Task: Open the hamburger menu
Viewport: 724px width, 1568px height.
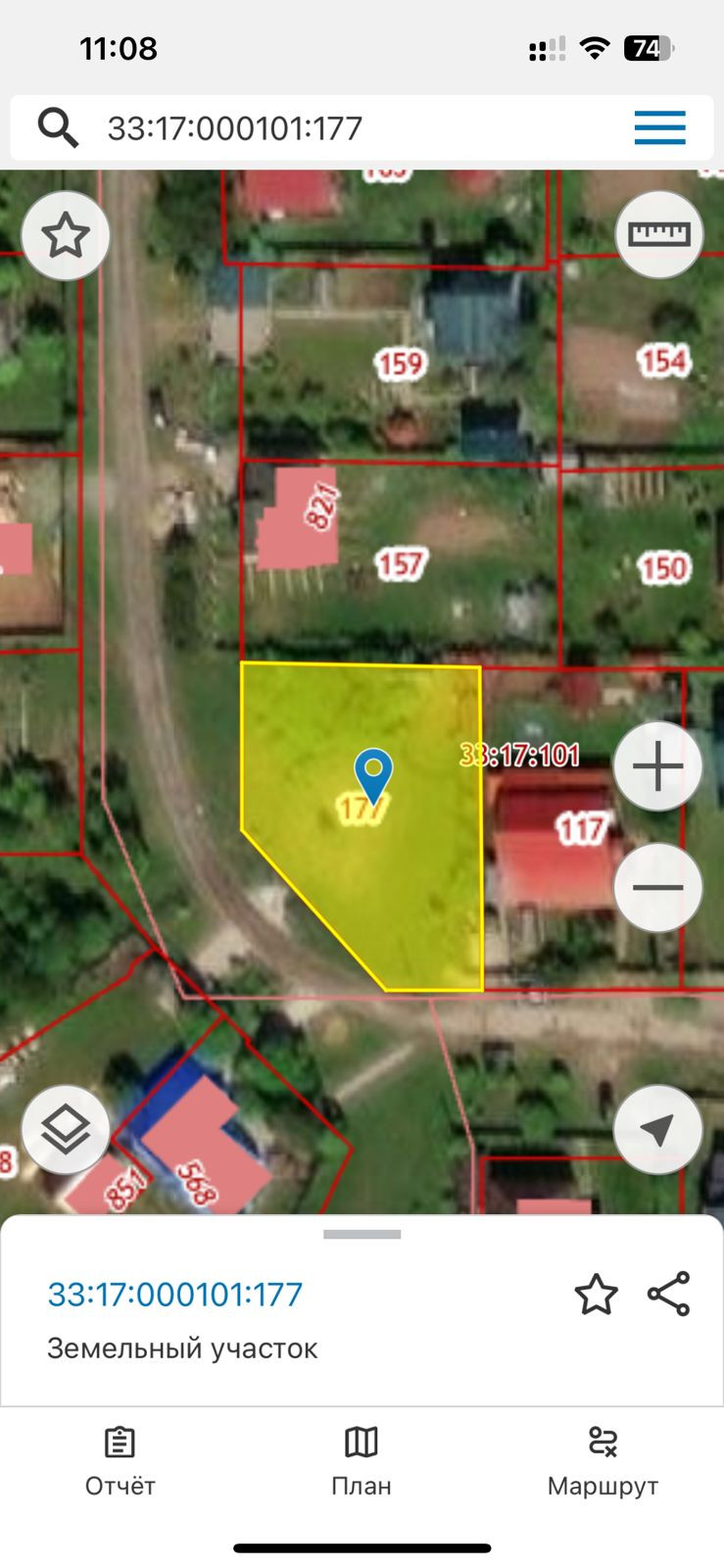Action: pos(659,127)
